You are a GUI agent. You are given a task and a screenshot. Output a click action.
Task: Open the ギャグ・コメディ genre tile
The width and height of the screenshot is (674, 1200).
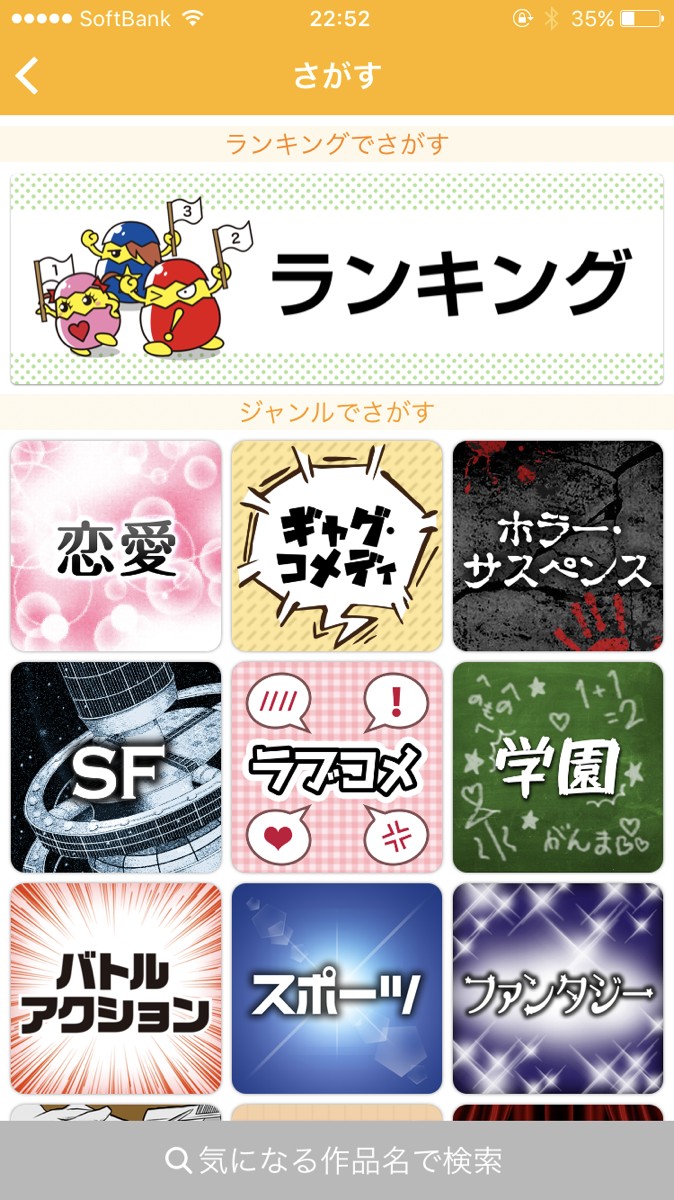click(x=337, y=546)
